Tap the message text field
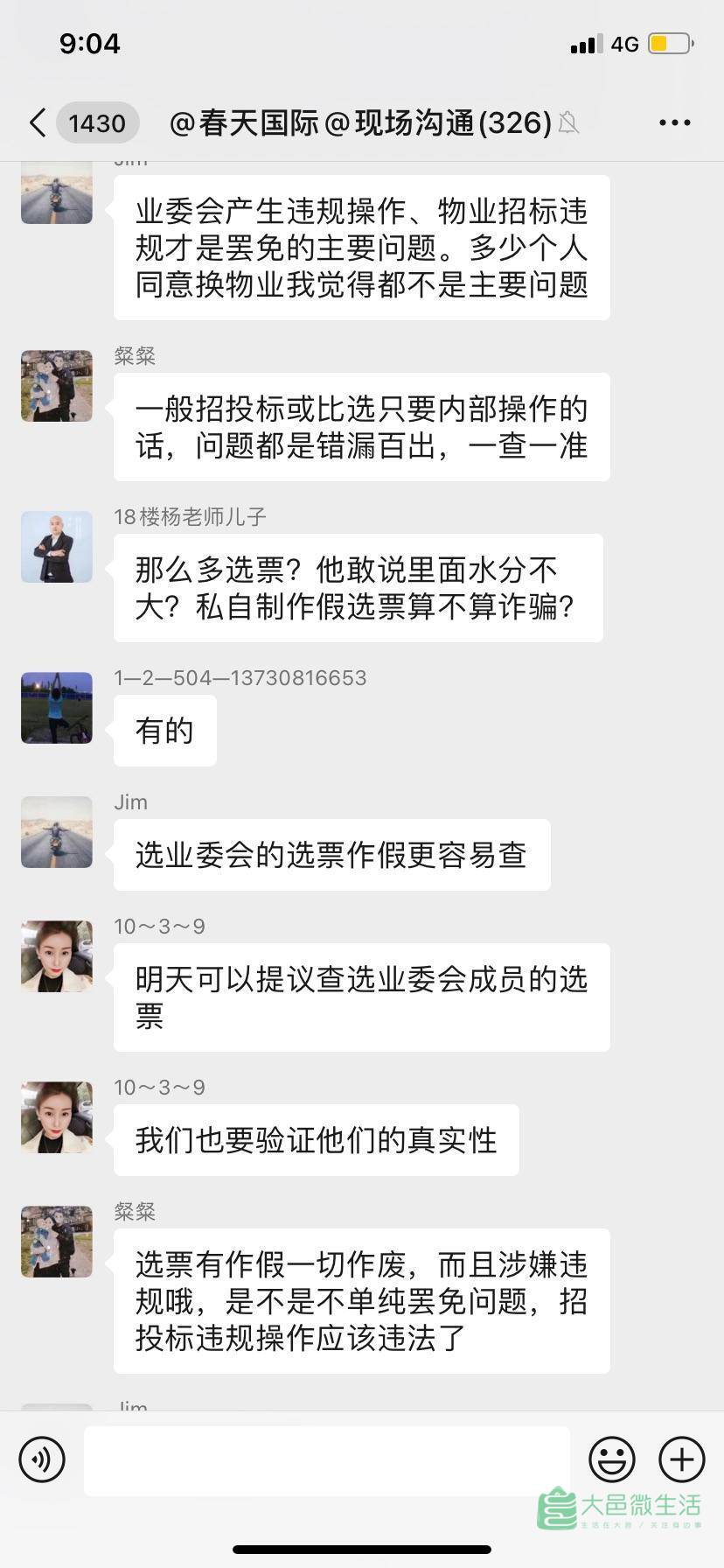 click(x=326, y=1460)
